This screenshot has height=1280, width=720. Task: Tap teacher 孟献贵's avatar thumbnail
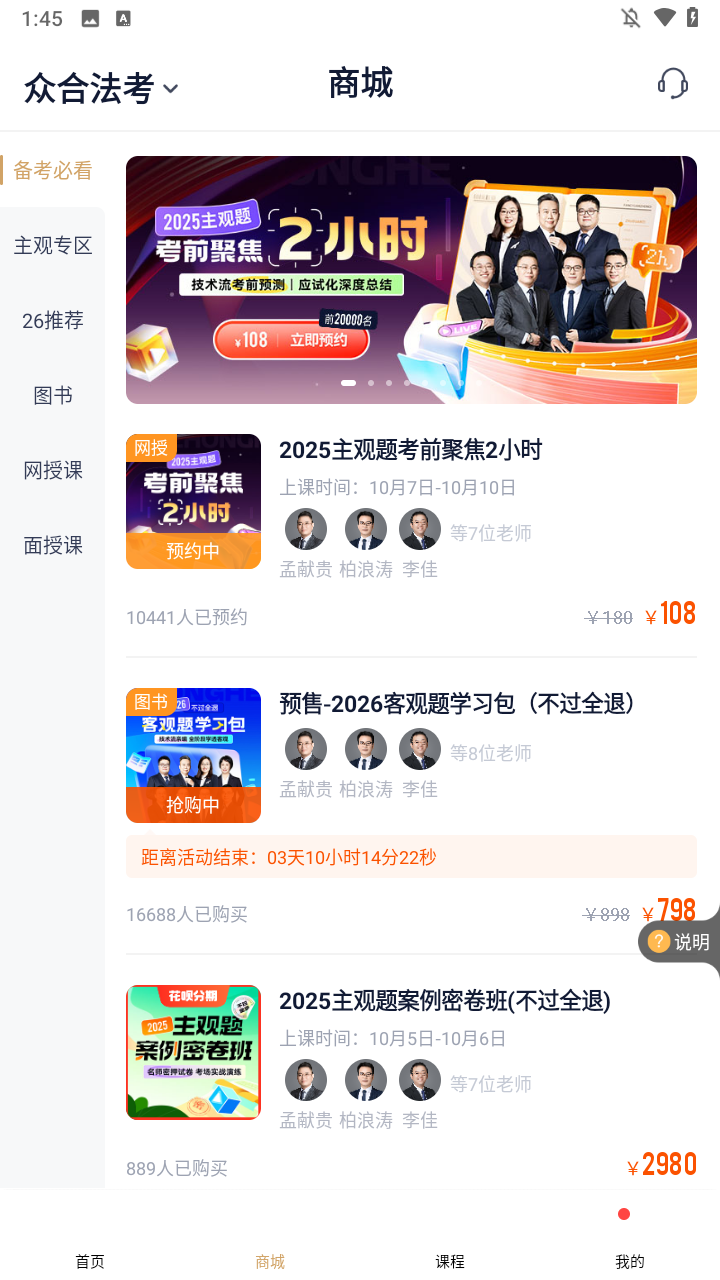[x=306, y=529]
